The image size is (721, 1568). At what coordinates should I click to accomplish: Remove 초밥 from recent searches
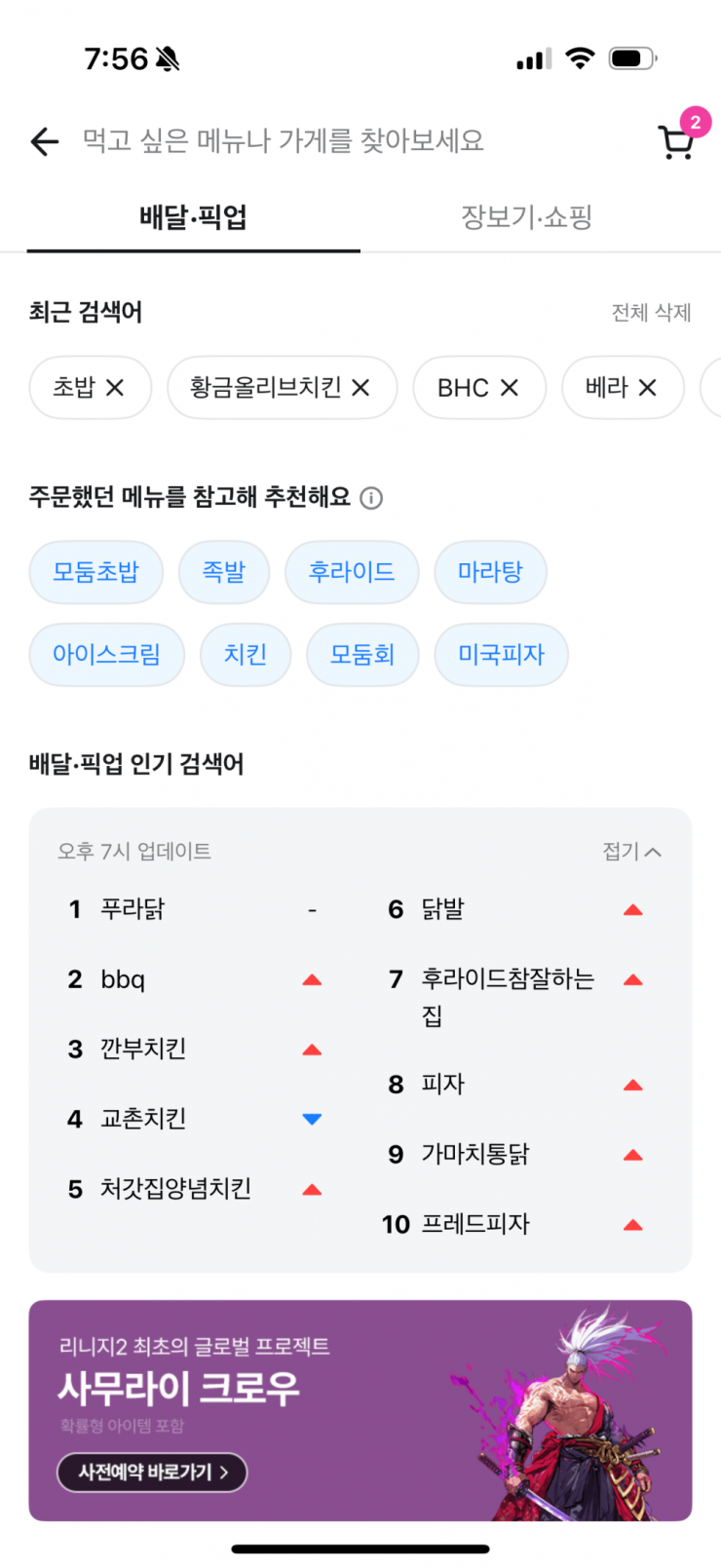[115, 388]
